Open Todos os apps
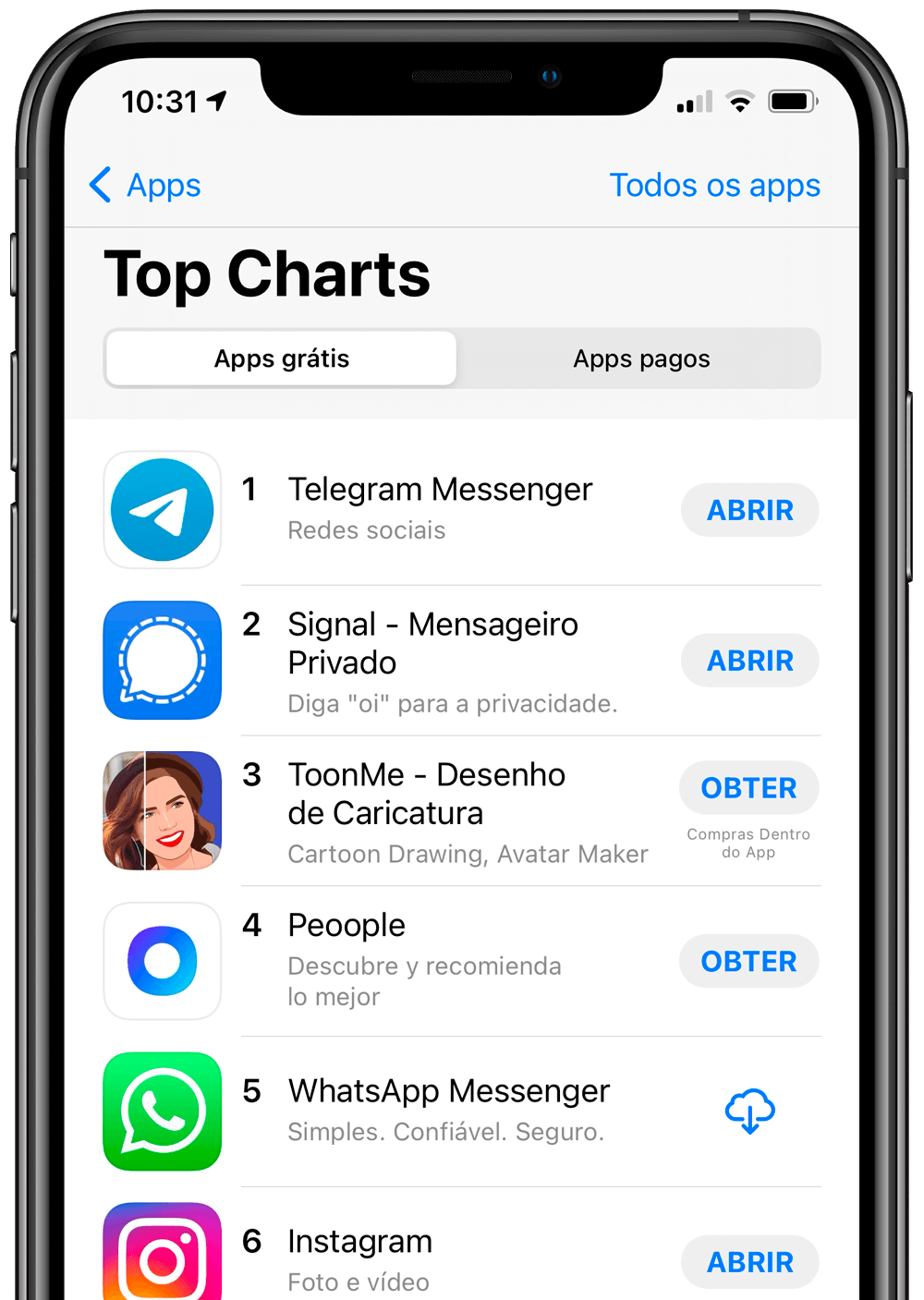Image resolution: width=924 pixels, height=1300 pixels. pyautogui.click(x=714, y=185)
